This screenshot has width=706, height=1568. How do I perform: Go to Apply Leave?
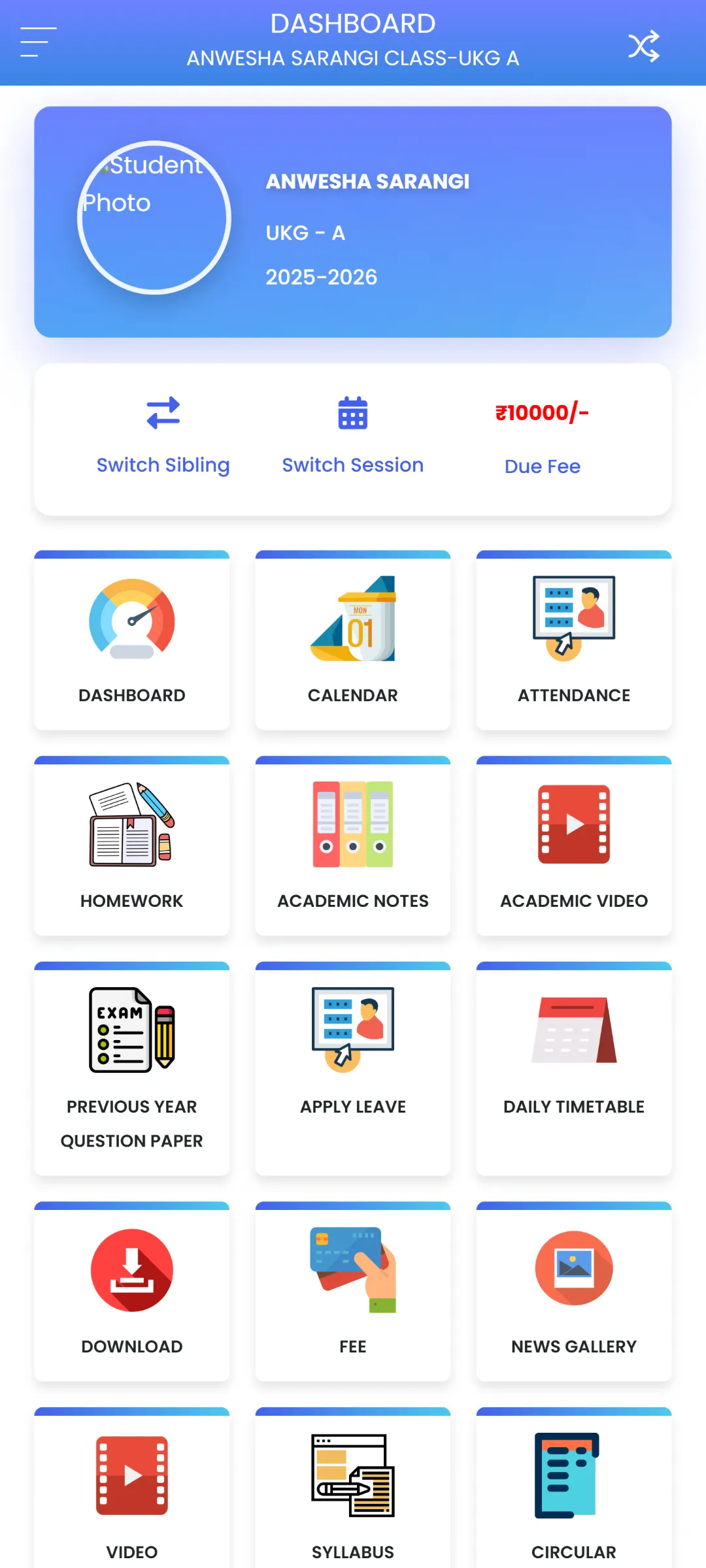(x=353, y=1069)
